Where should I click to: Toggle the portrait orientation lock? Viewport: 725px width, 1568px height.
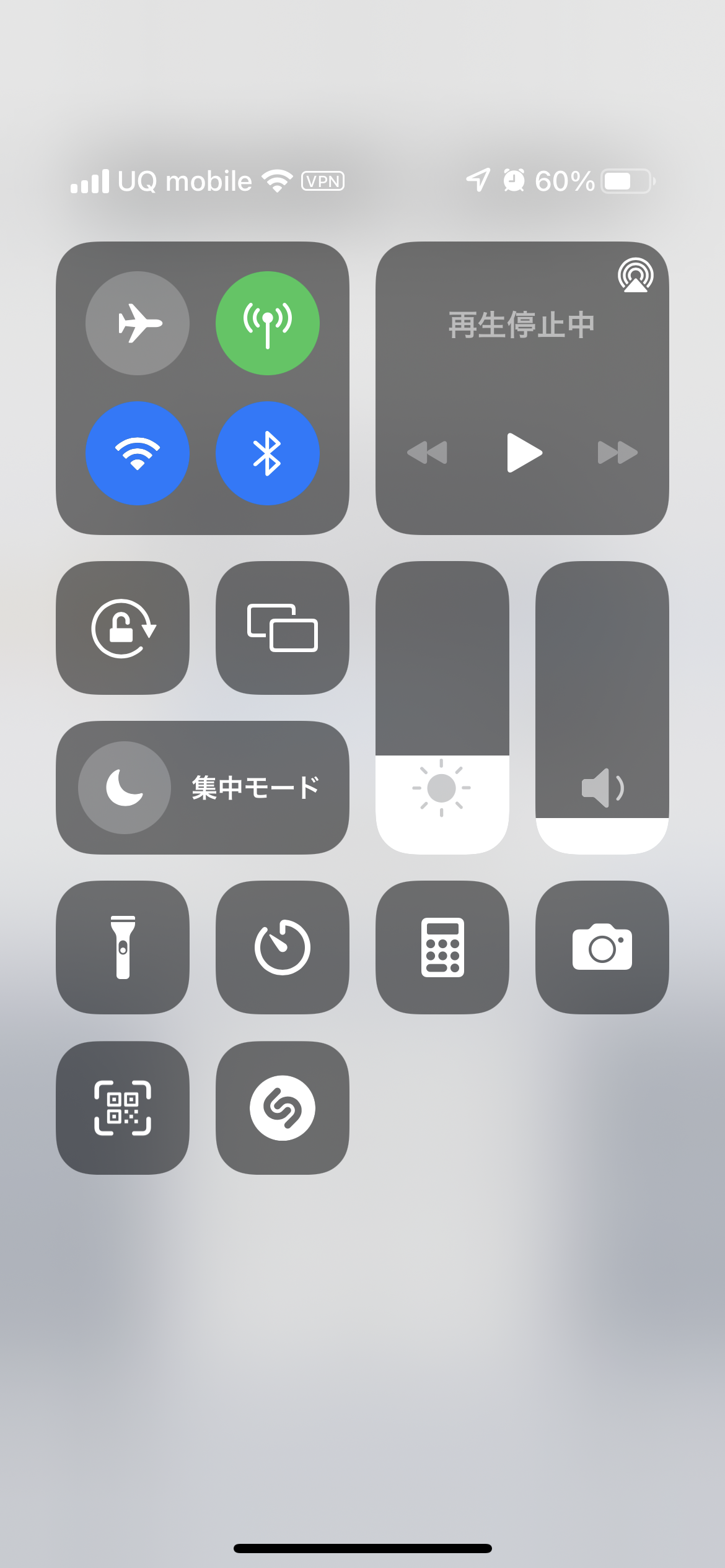click(x=123, y=628)
